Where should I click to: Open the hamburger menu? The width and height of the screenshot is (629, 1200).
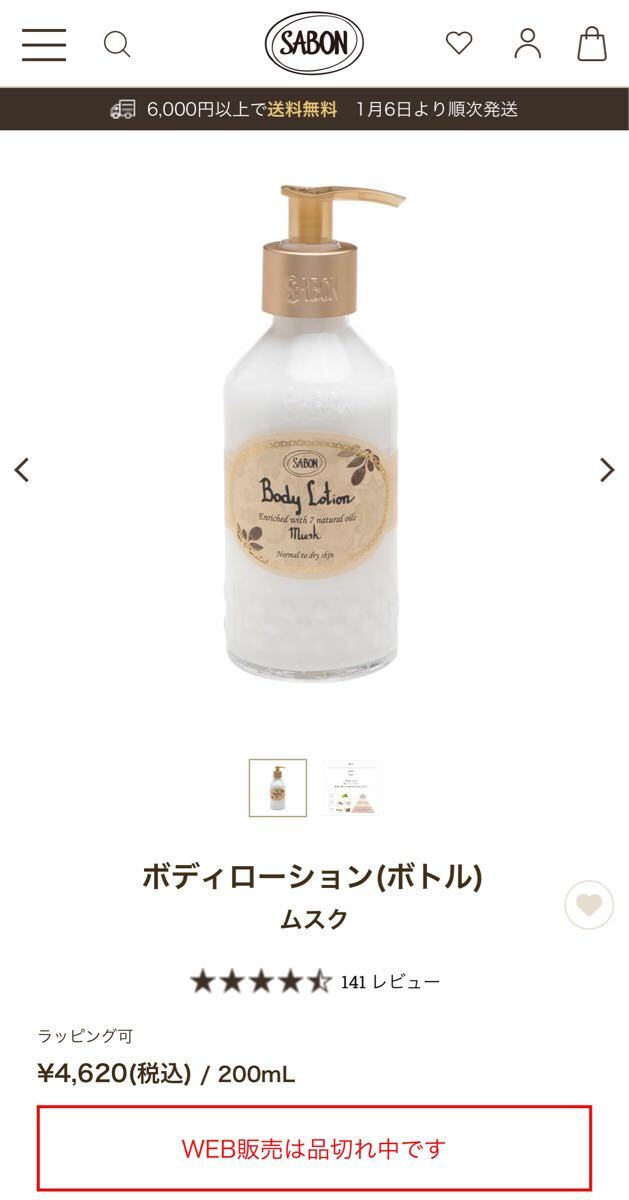pyautogui.click(x=44, y=45)
